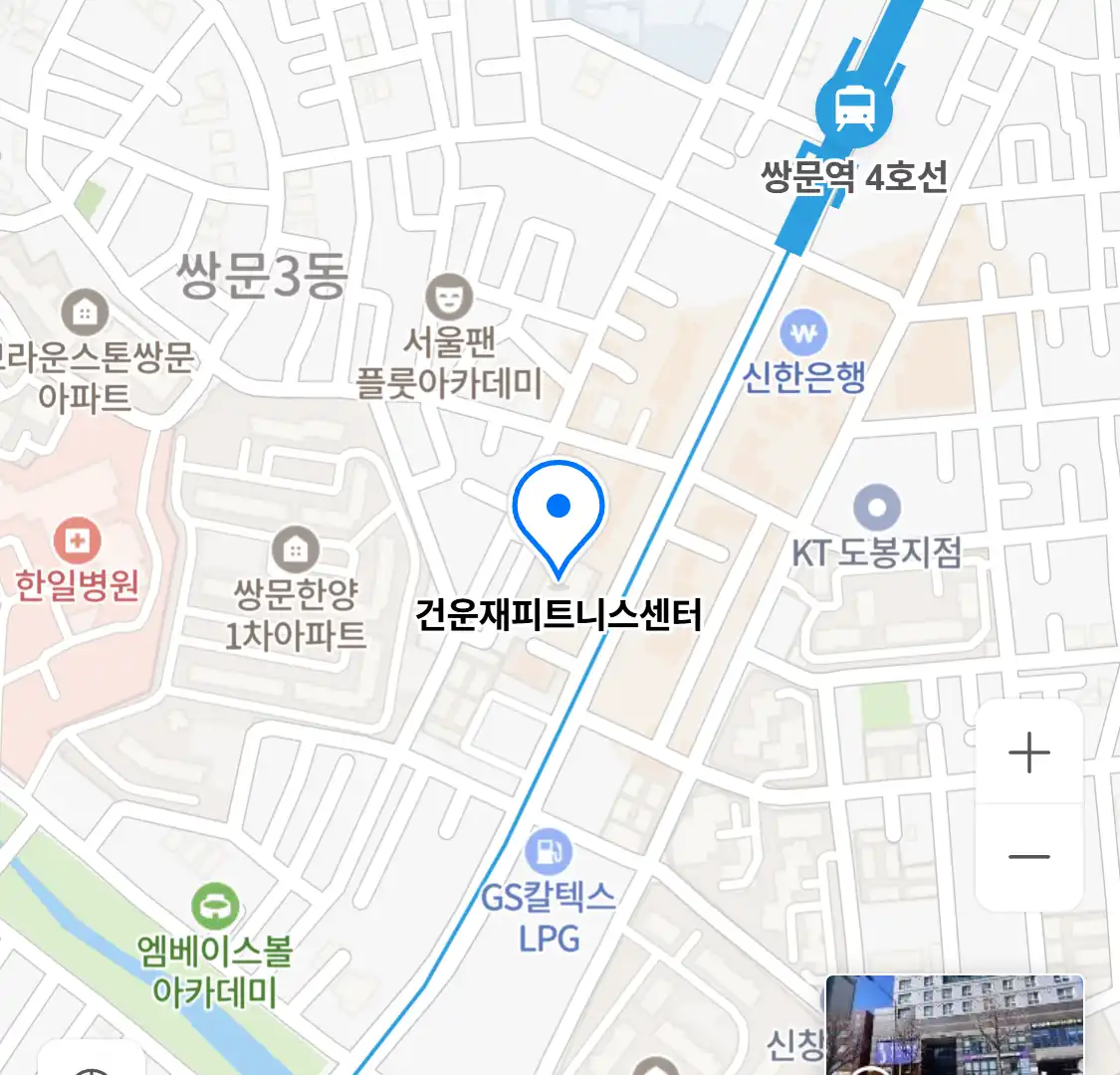Open the street view photo thumbnail

(x=954, y=1025)
